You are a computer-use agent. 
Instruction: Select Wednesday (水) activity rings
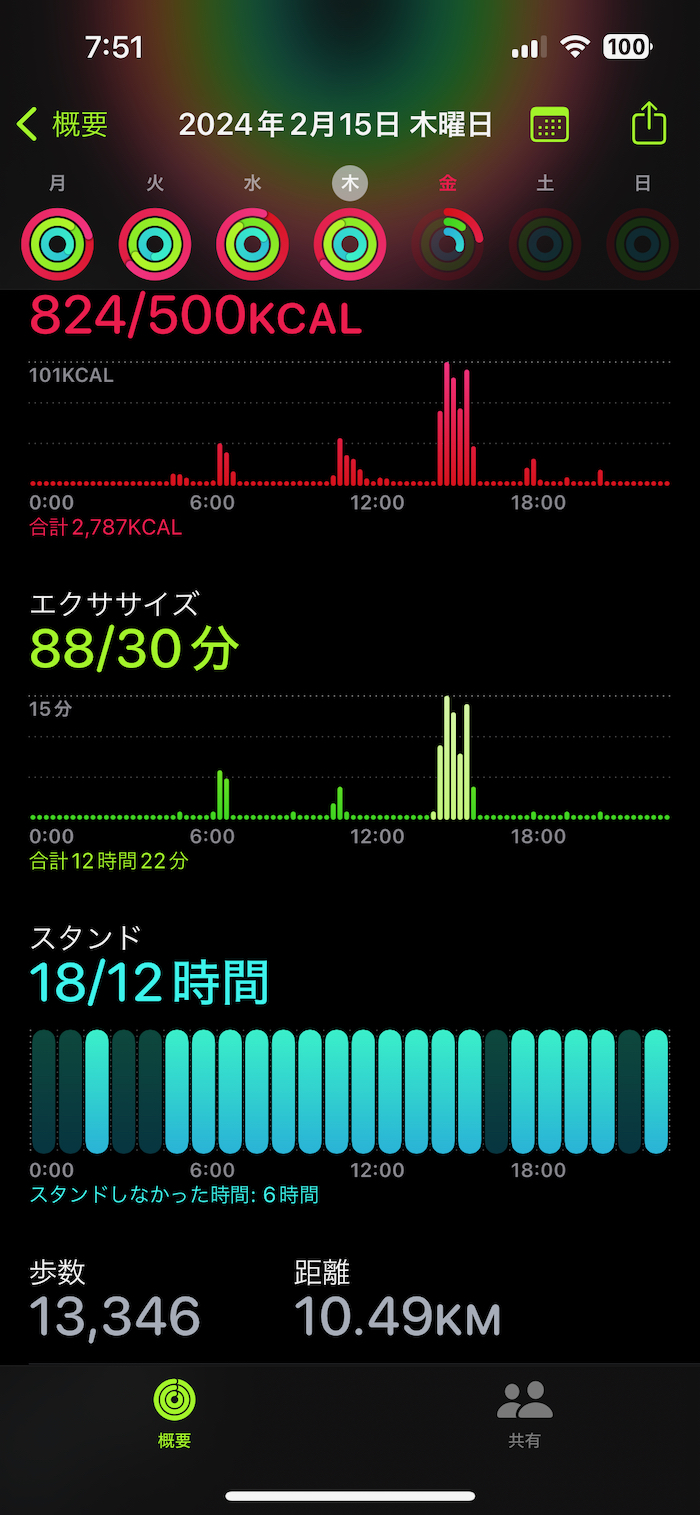tap(252, 243)
